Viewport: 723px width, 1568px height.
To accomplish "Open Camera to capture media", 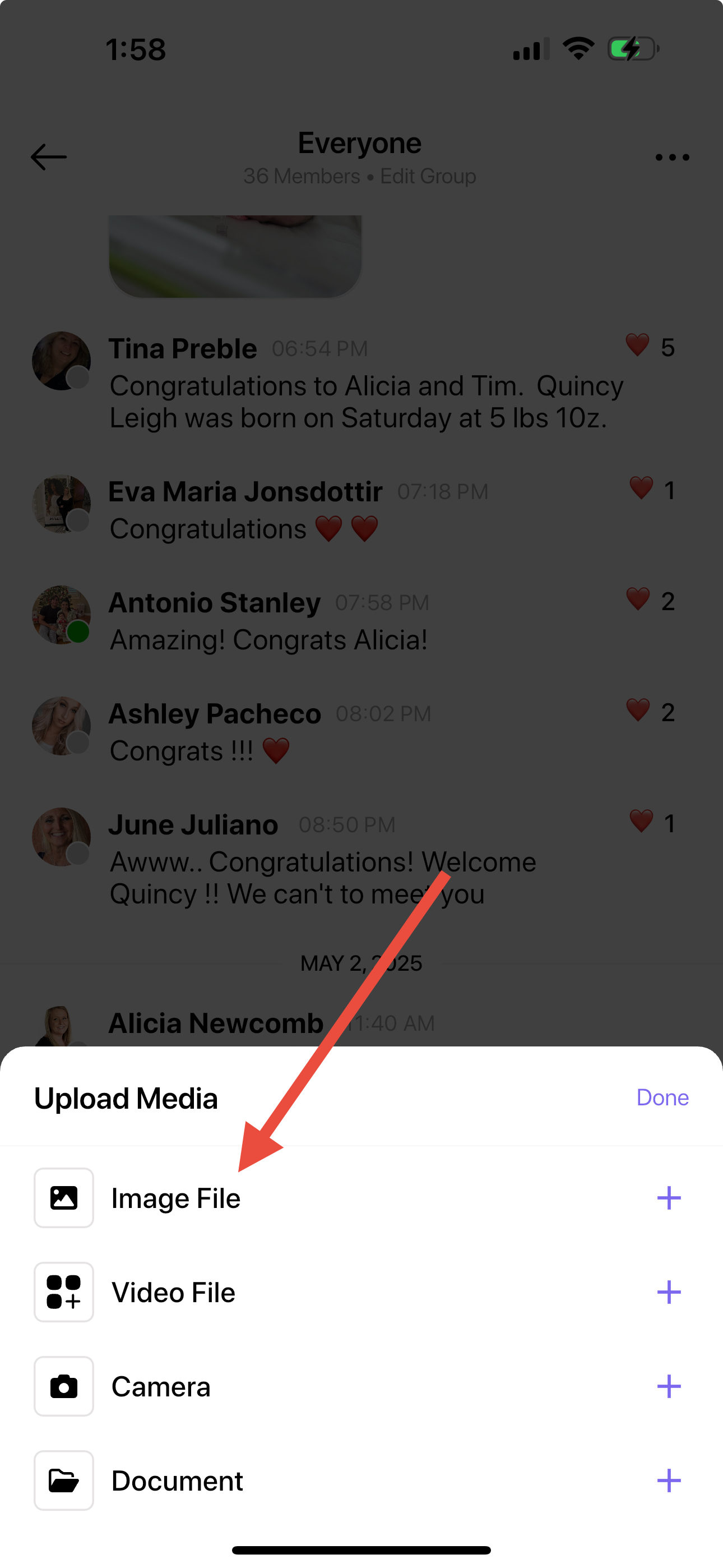I will [x=161, y=1387].
